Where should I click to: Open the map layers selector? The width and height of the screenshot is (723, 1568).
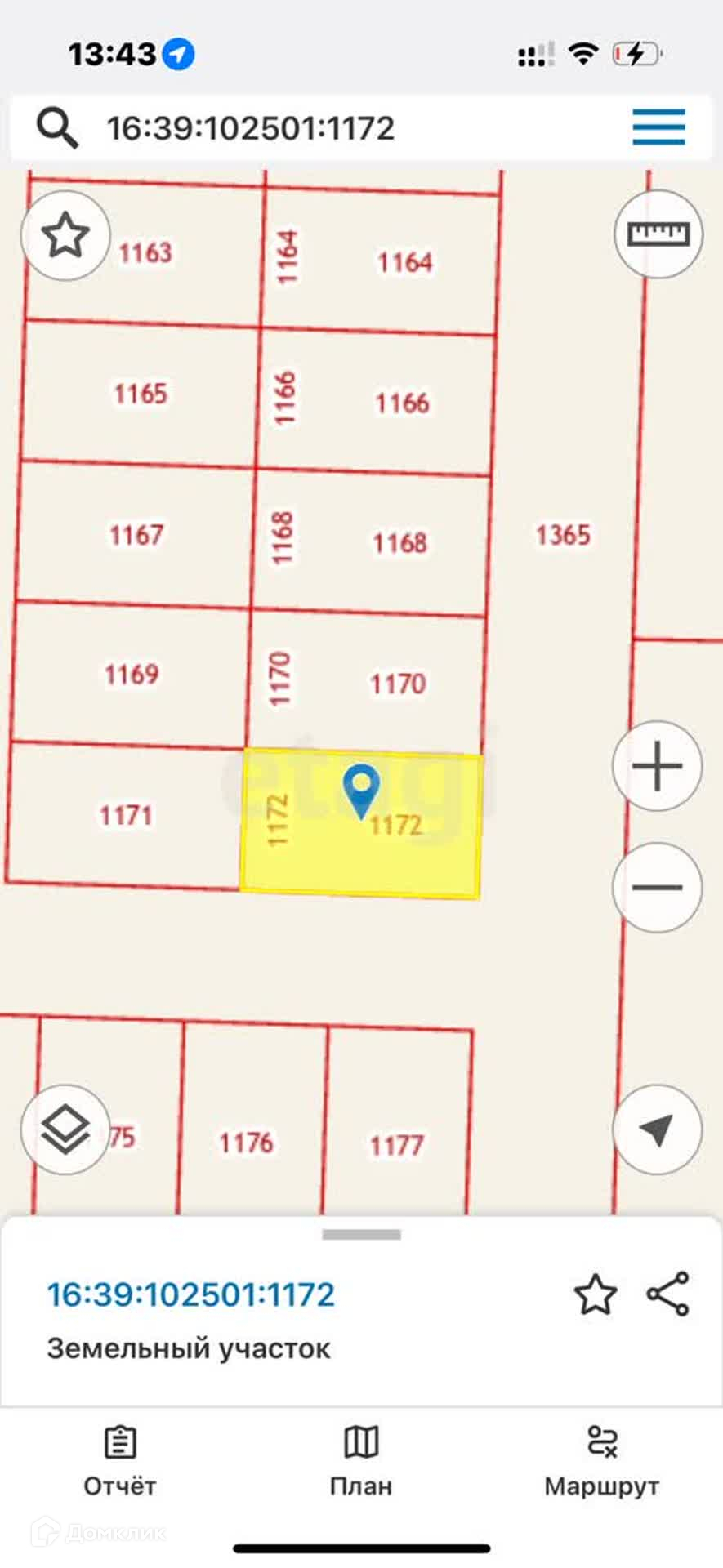click(x=65, y=1129)
